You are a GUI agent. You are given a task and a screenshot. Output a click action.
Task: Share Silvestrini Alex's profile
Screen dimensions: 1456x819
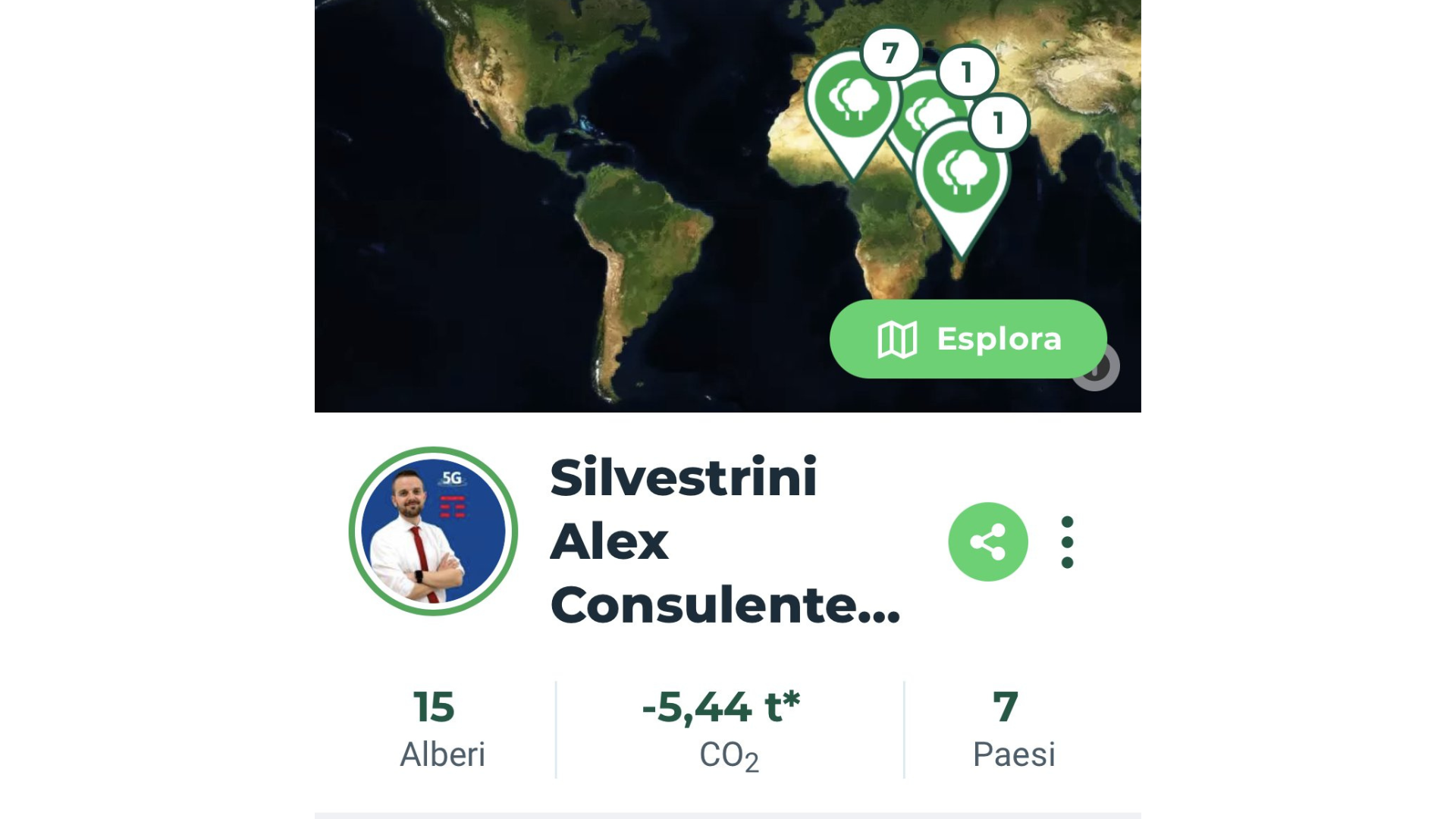click(987, 542)
